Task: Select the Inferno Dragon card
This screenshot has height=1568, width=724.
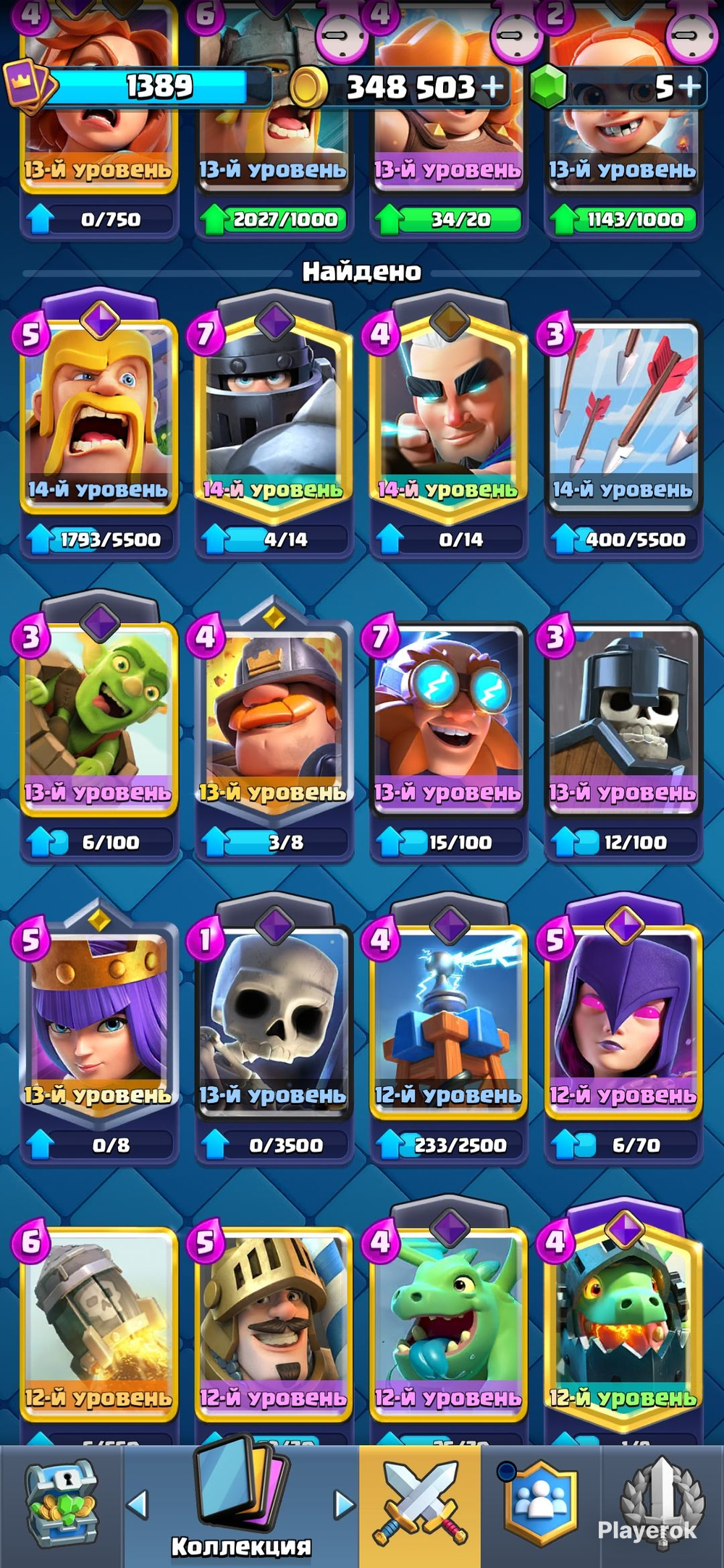Action: 623,1323
